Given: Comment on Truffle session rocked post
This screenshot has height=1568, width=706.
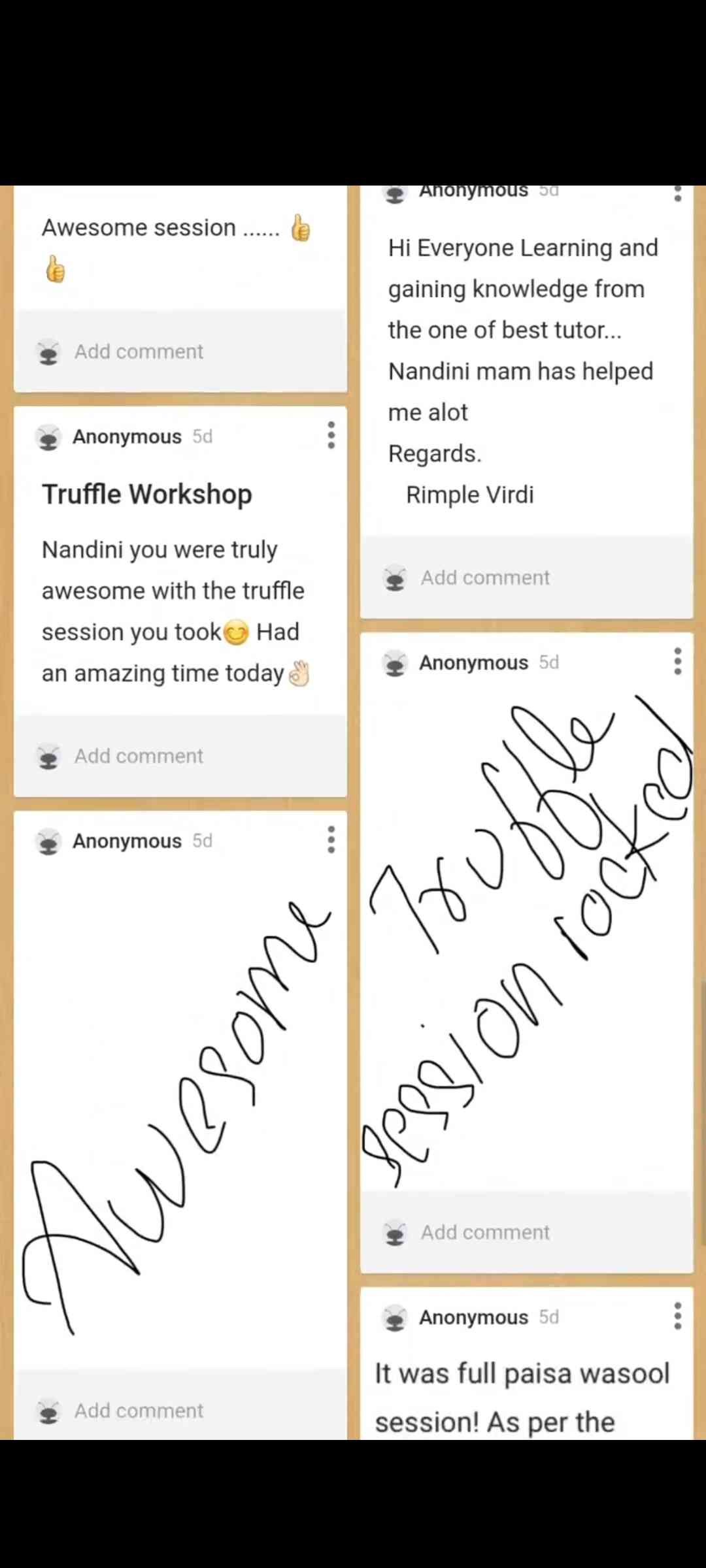Looking at the screenshot, I should 485,1232.
